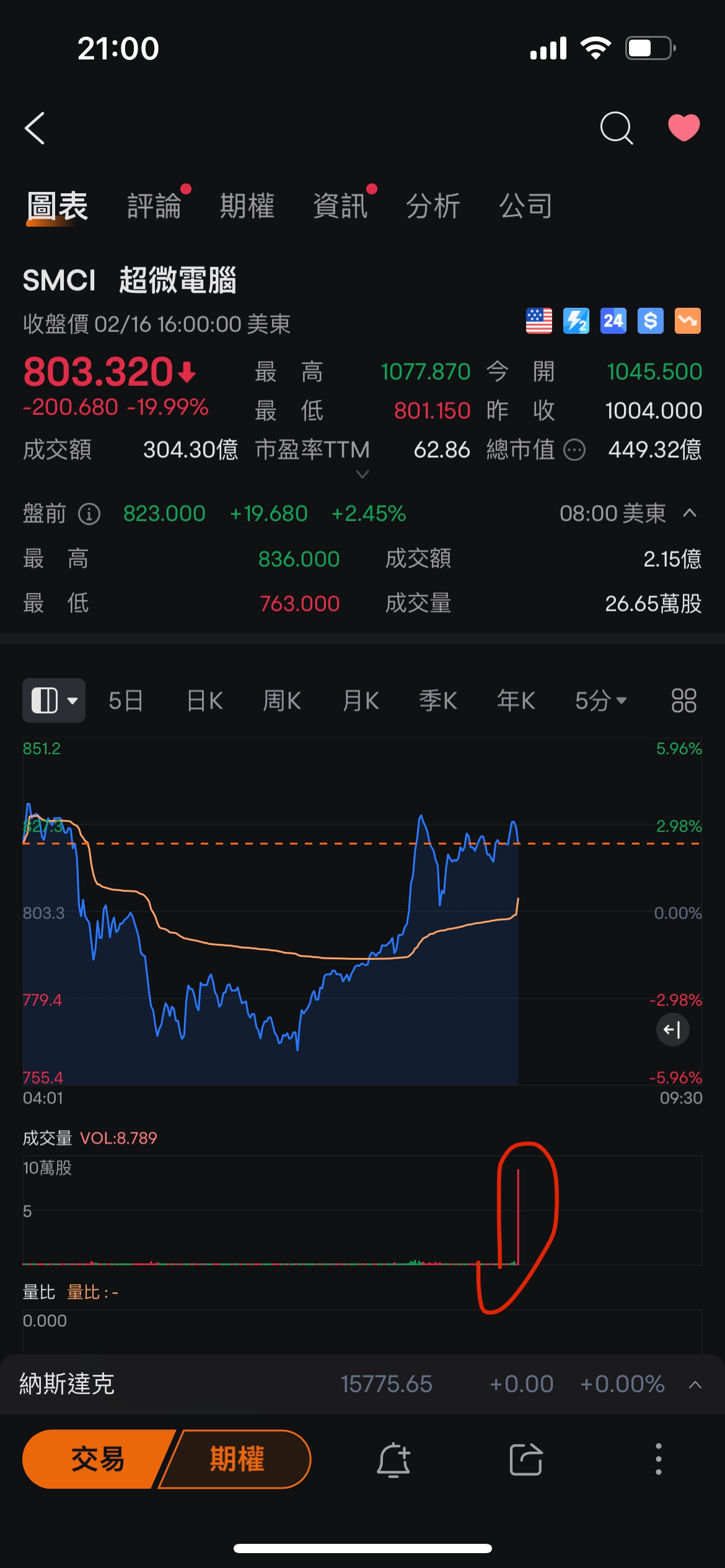Open chart settings grid icon
The image size is (725, 1568).
pyautogui.click(x=683, y=700)
